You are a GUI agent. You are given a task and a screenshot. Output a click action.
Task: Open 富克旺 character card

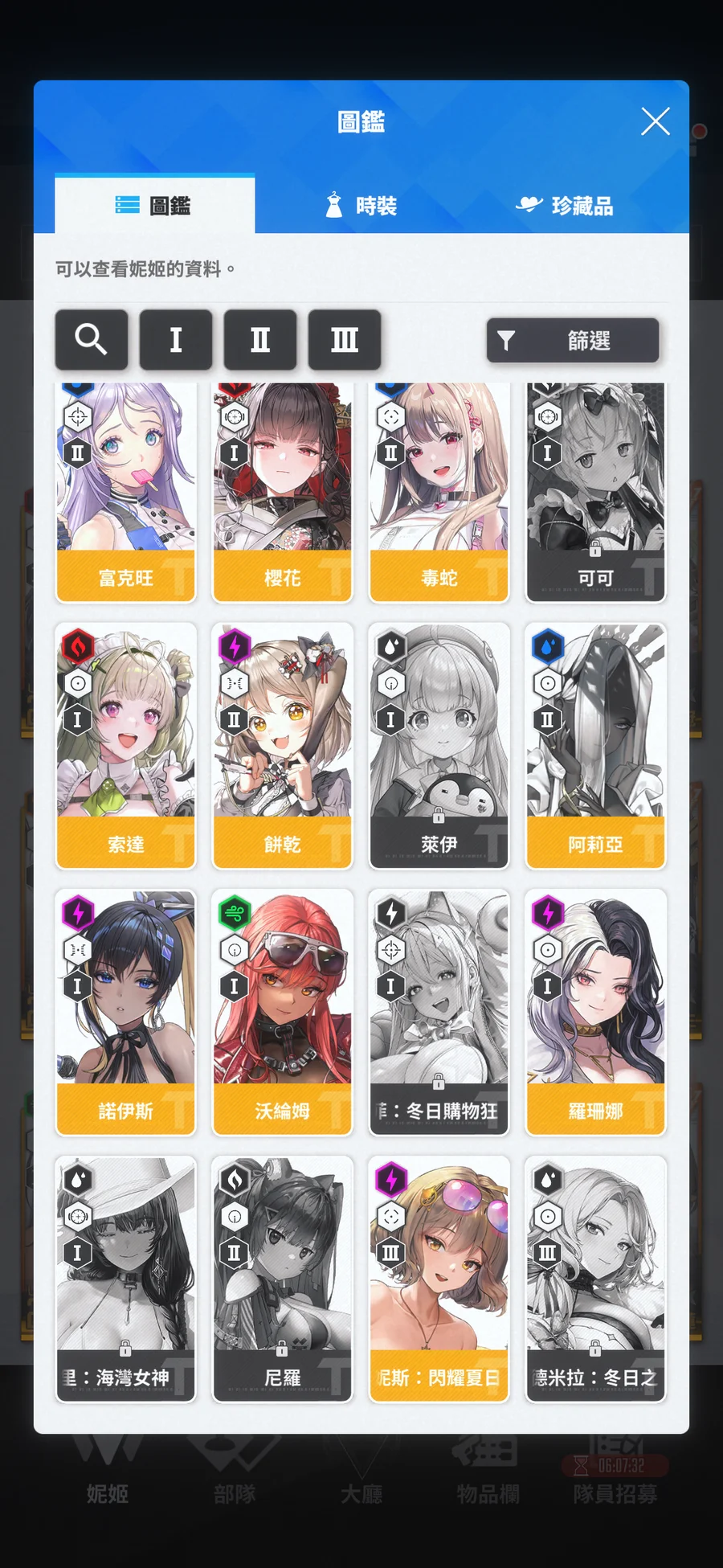125,492
